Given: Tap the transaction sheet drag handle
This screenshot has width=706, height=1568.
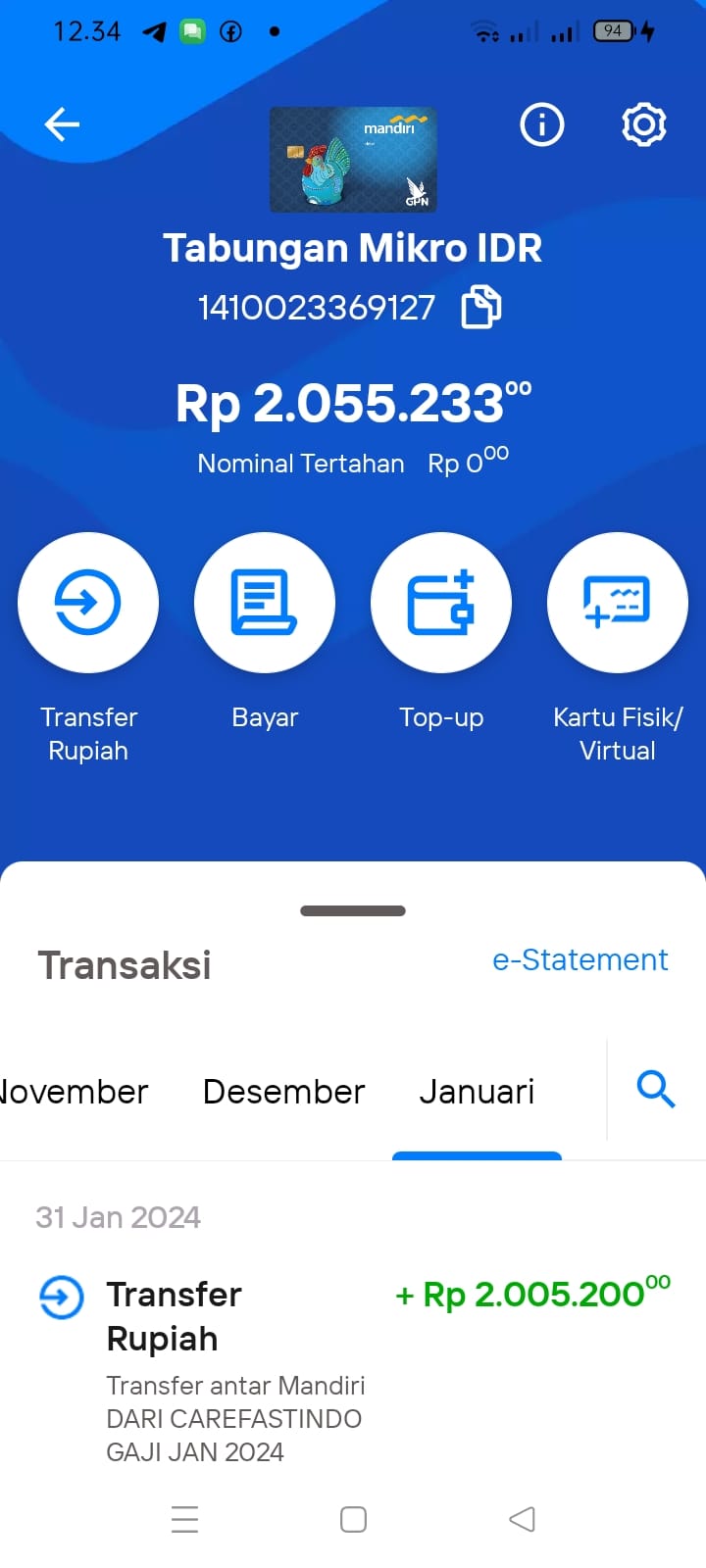Looking at the screenshot, I should point(353,910).
